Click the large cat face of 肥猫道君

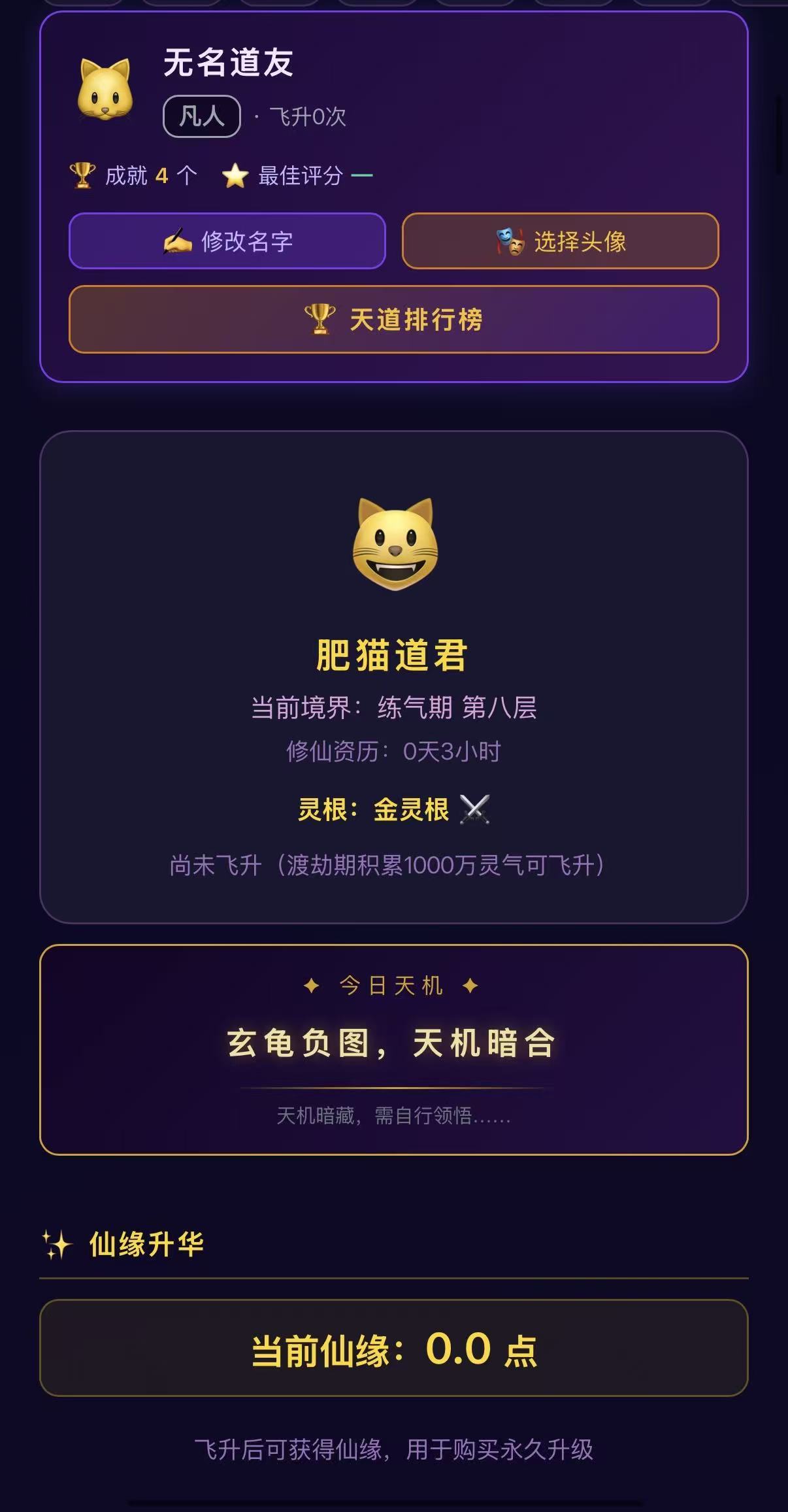[394, 545]
